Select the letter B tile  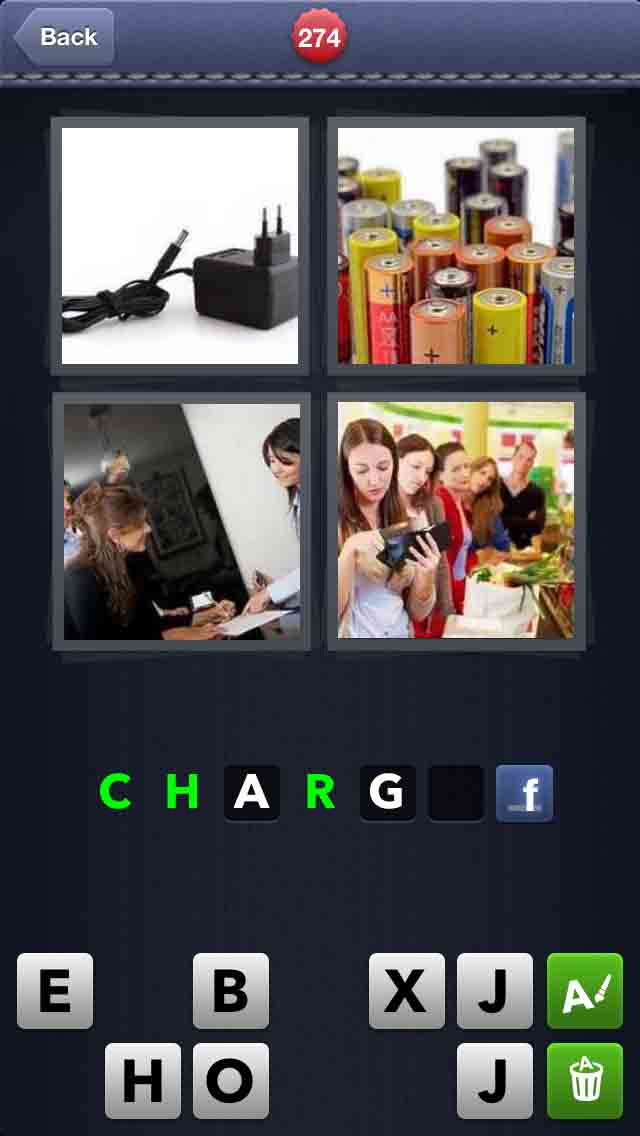tap(231, 991)
